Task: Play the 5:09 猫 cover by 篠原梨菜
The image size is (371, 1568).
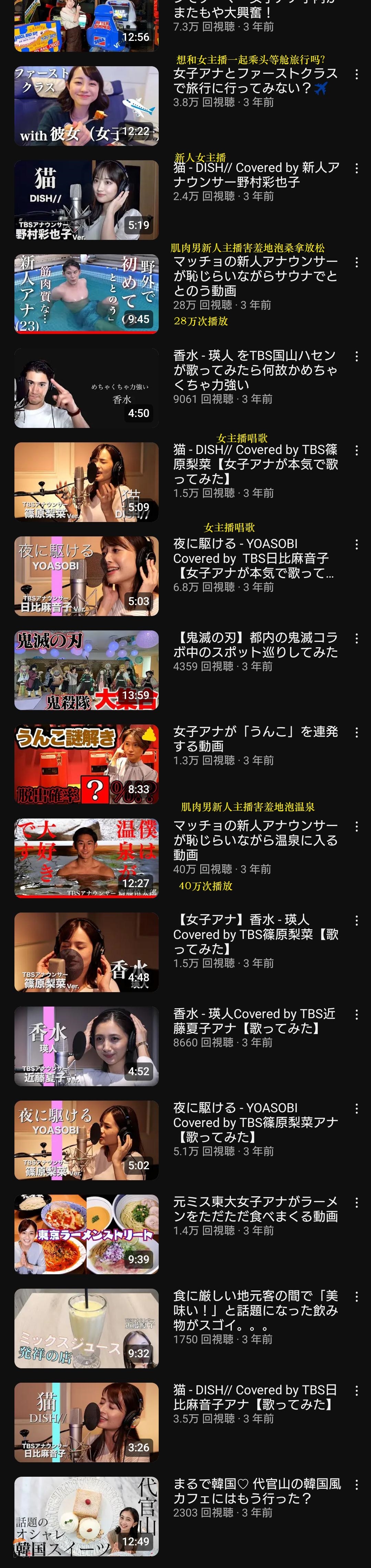Action: [87, 482]
